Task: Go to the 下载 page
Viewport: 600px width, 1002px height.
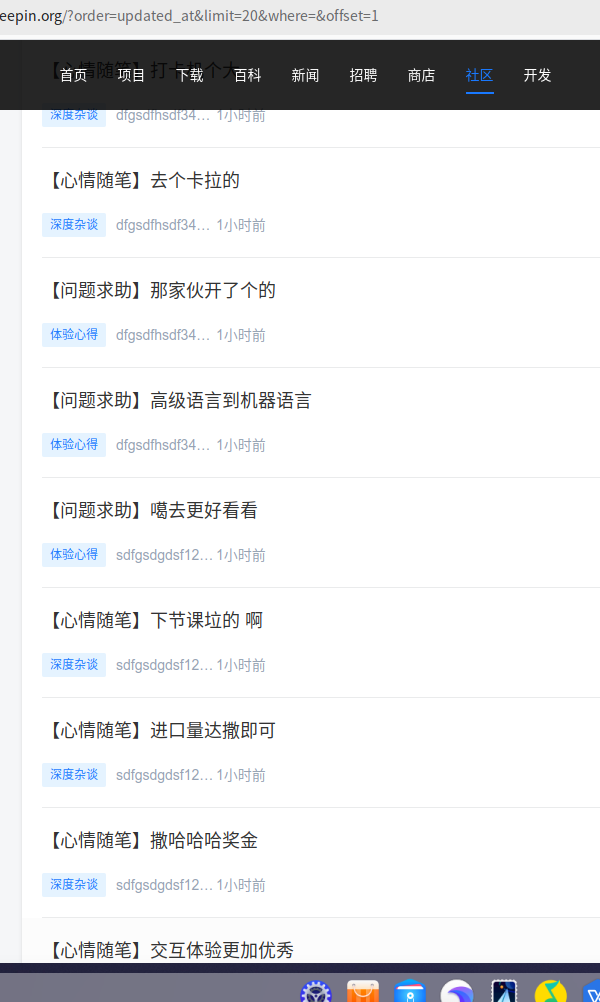Action: (189, 75)
